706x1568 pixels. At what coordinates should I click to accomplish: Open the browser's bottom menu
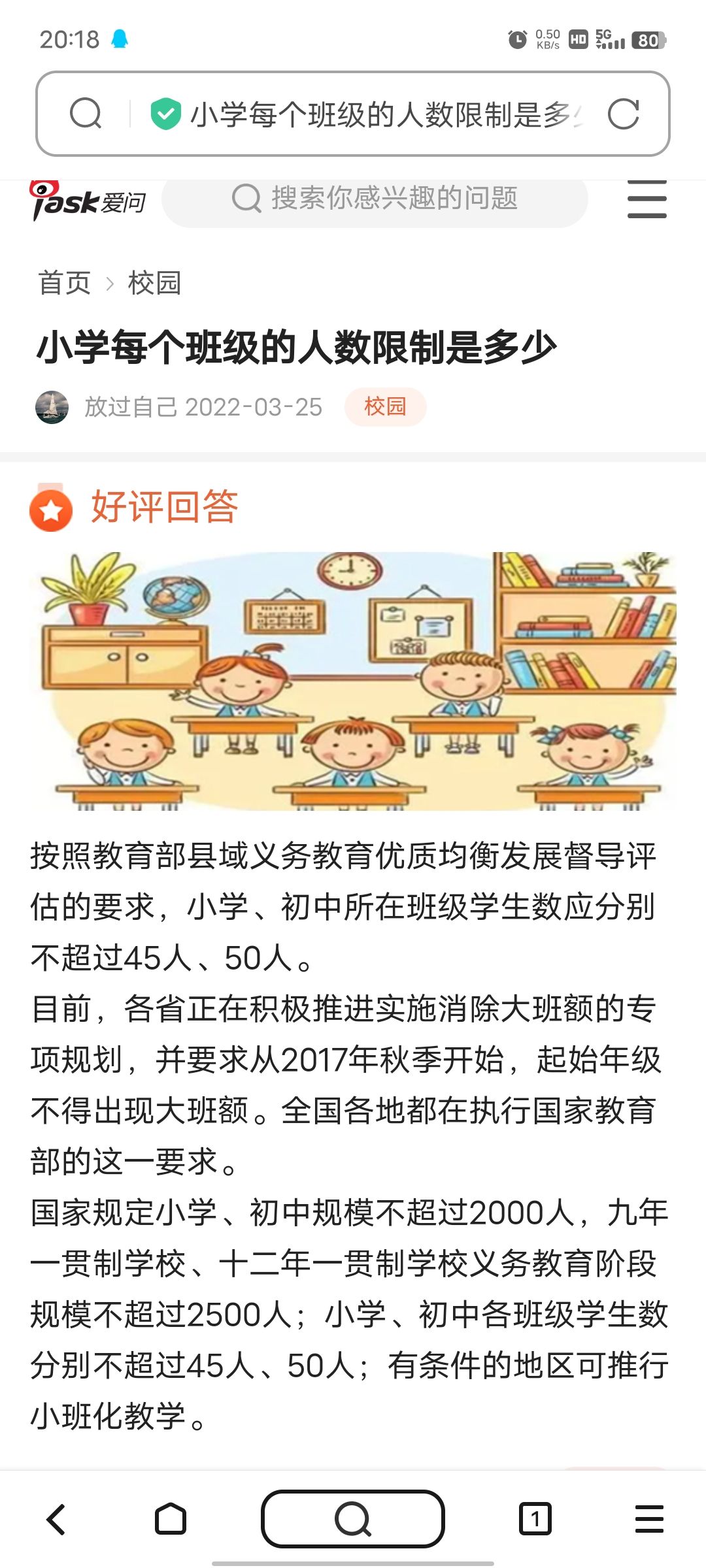click(x=649, y=1519)
